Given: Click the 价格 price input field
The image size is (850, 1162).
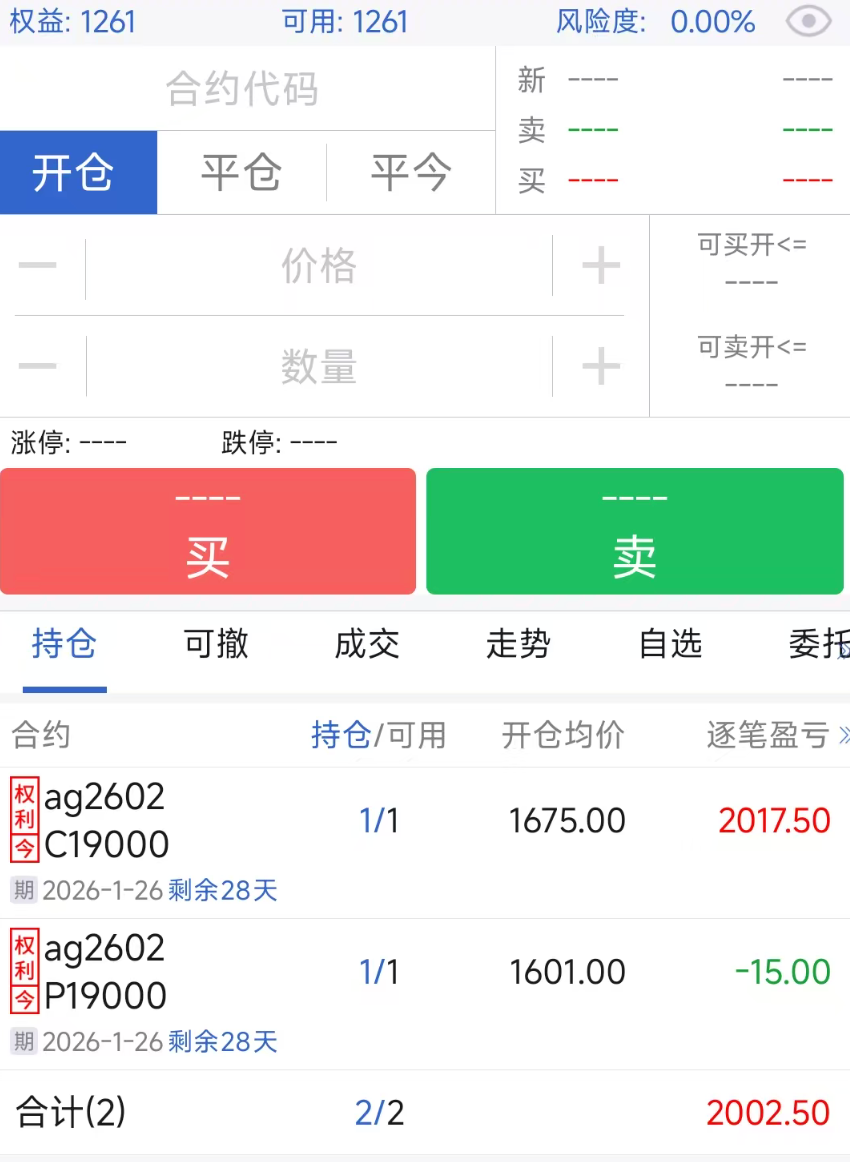Looking at the screenshot, I should click(320, 266).
